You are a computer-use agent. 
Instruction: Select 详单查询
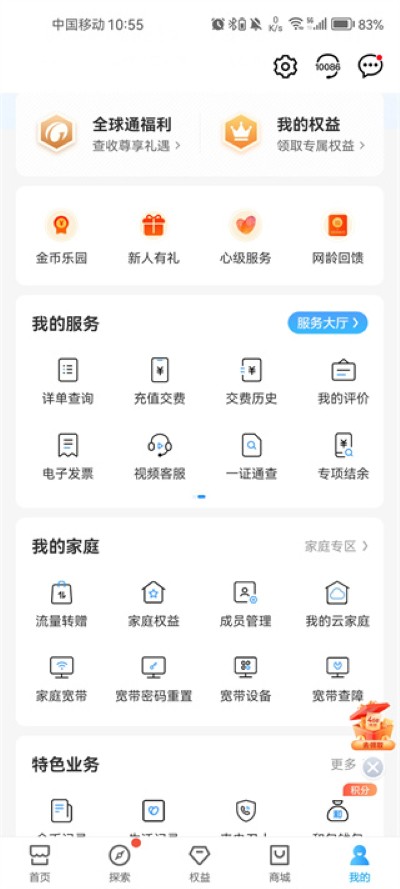coord(67,381)
